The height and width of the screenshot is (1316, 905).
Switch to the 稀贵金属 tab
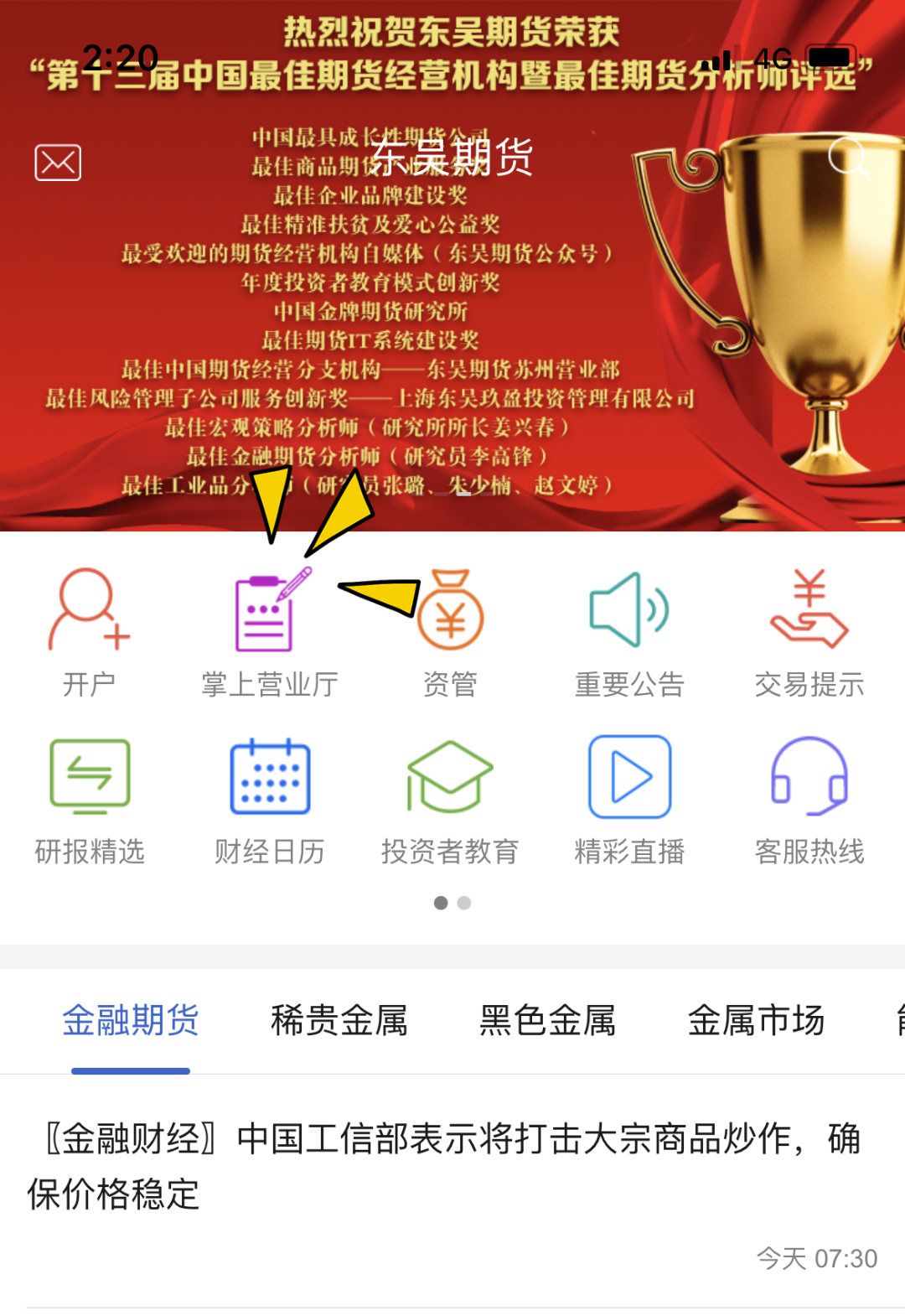339,1021
